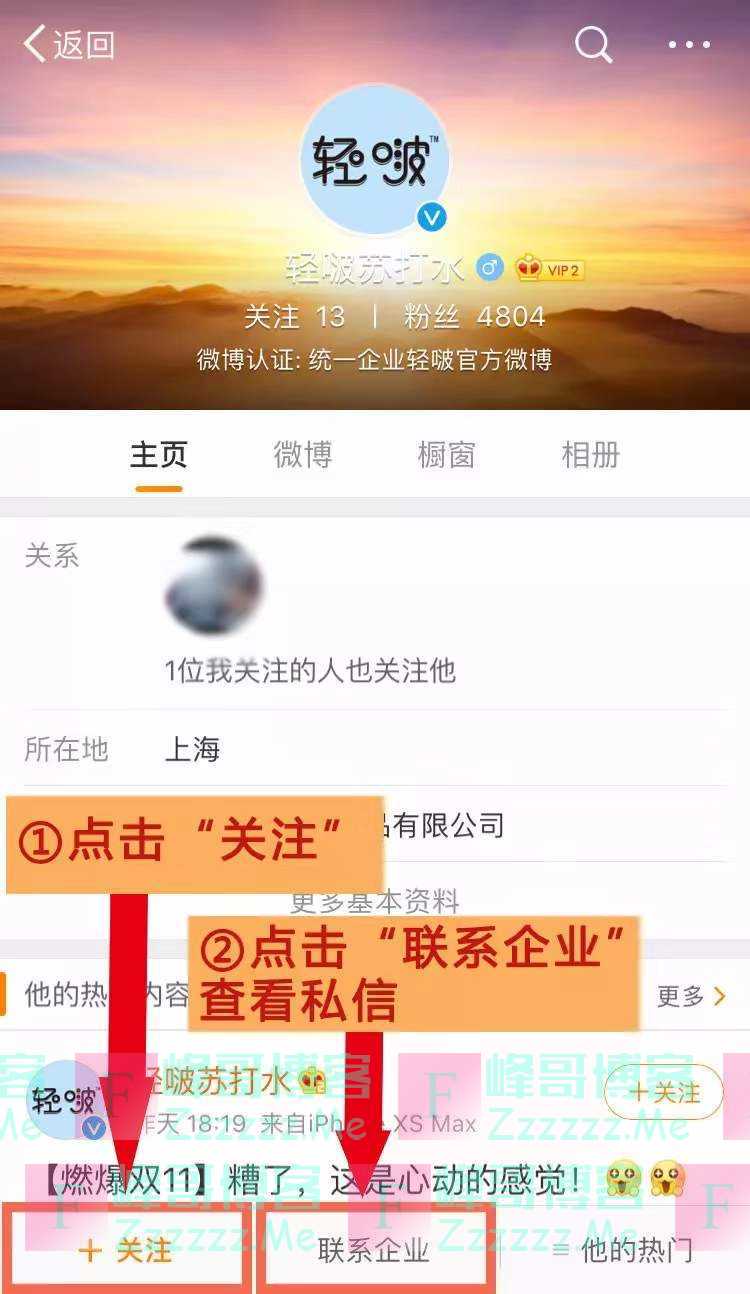750x1294 pixels.
Task: Switch to the 橱窗 tab
Action: [x=446, y=455]
